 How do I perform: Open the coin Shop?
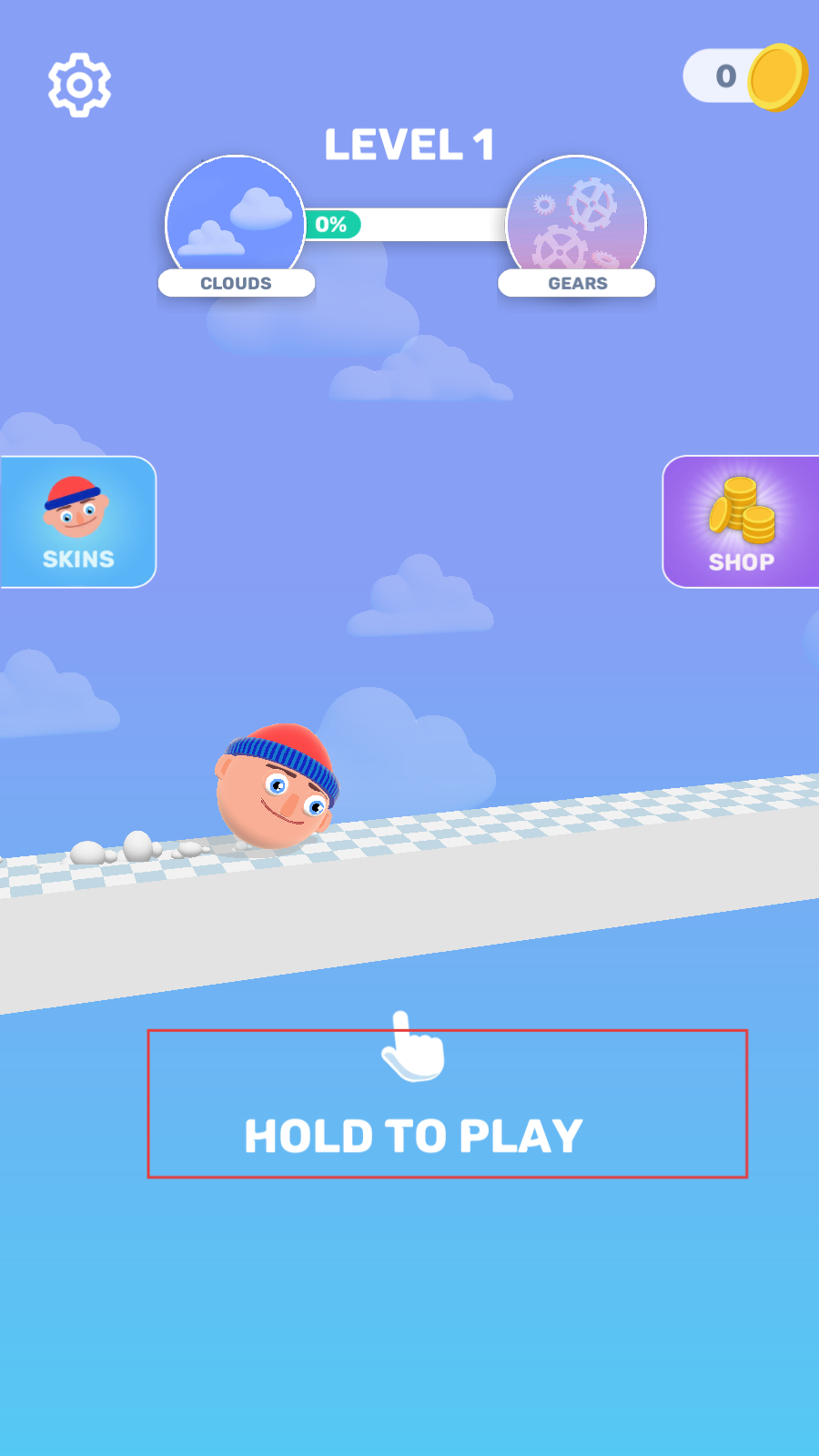point(741,522)
